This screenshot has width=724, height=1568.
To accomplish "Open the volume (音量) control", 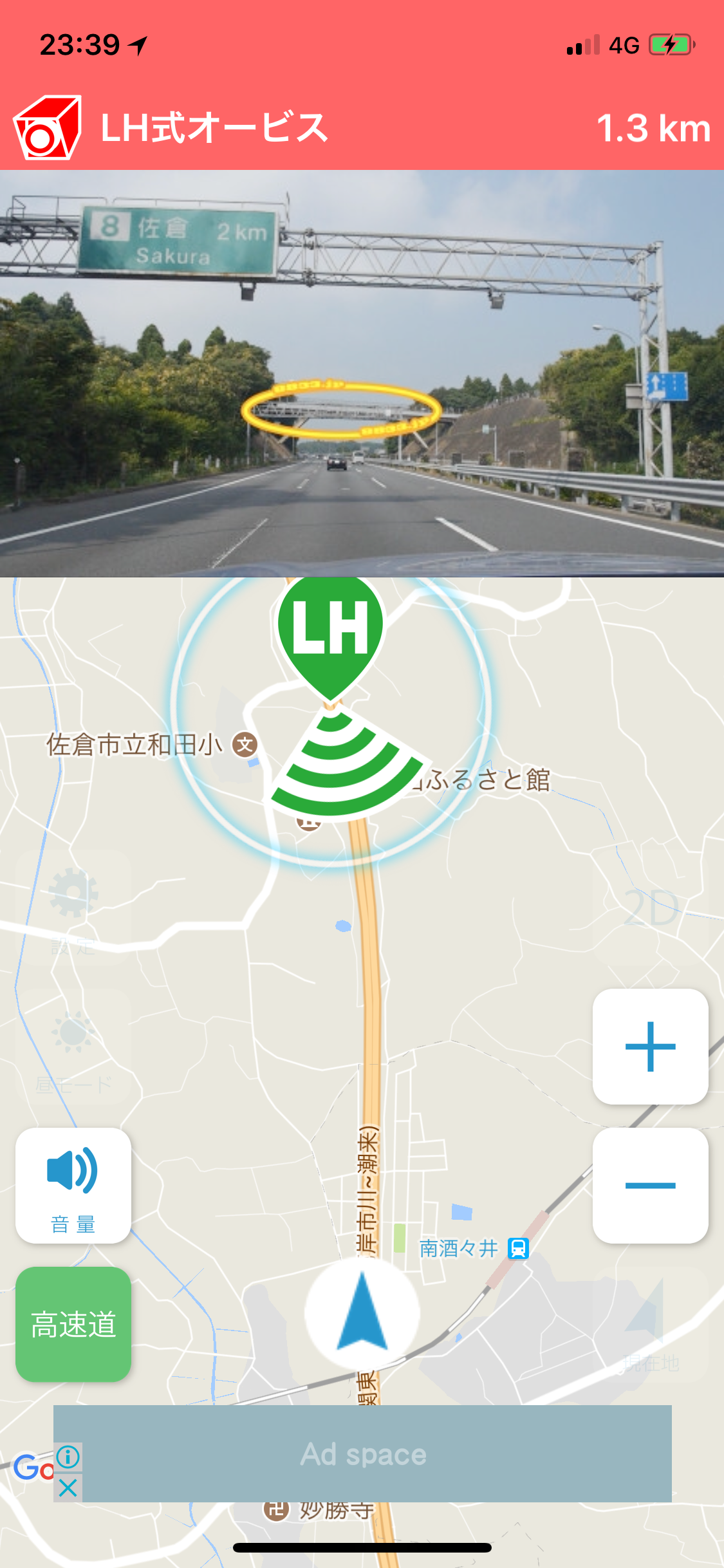I will (x=73, y=1186).
